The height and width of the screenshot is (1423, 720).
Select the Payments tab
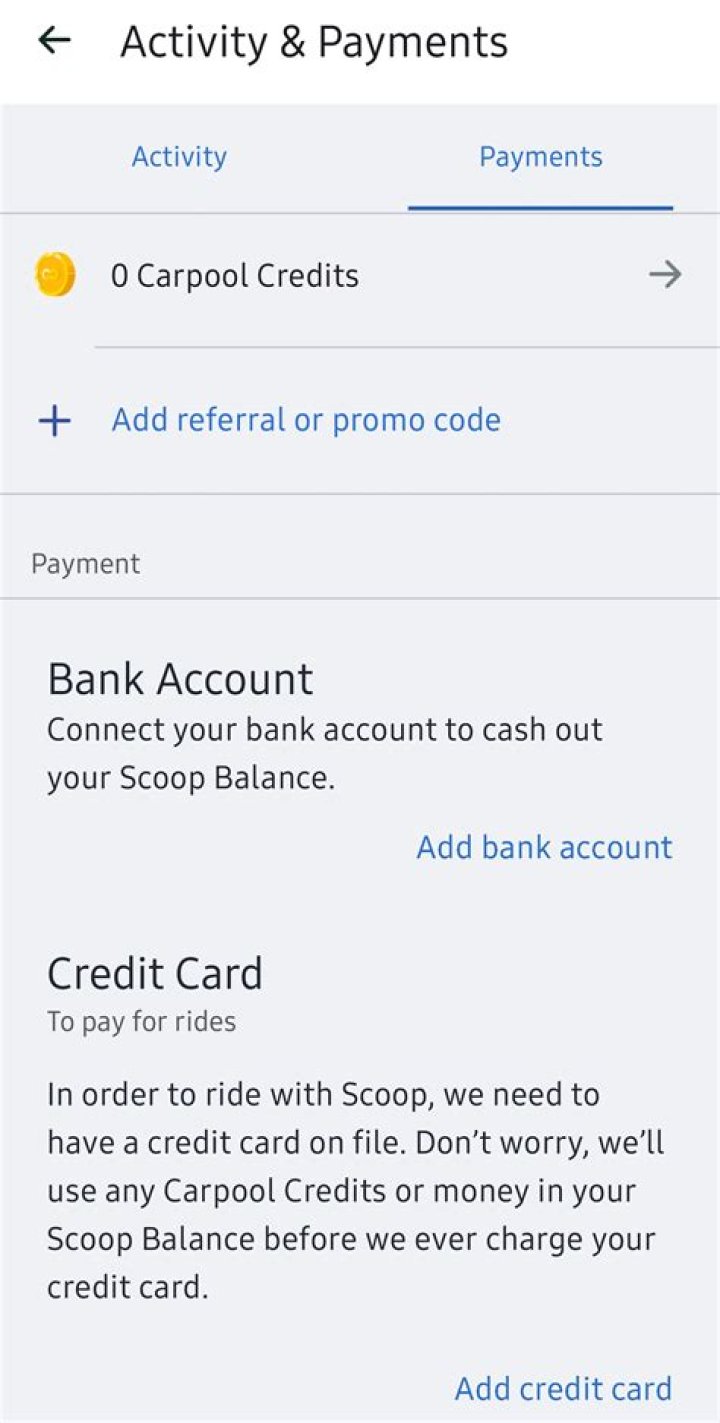click(540, 157)
